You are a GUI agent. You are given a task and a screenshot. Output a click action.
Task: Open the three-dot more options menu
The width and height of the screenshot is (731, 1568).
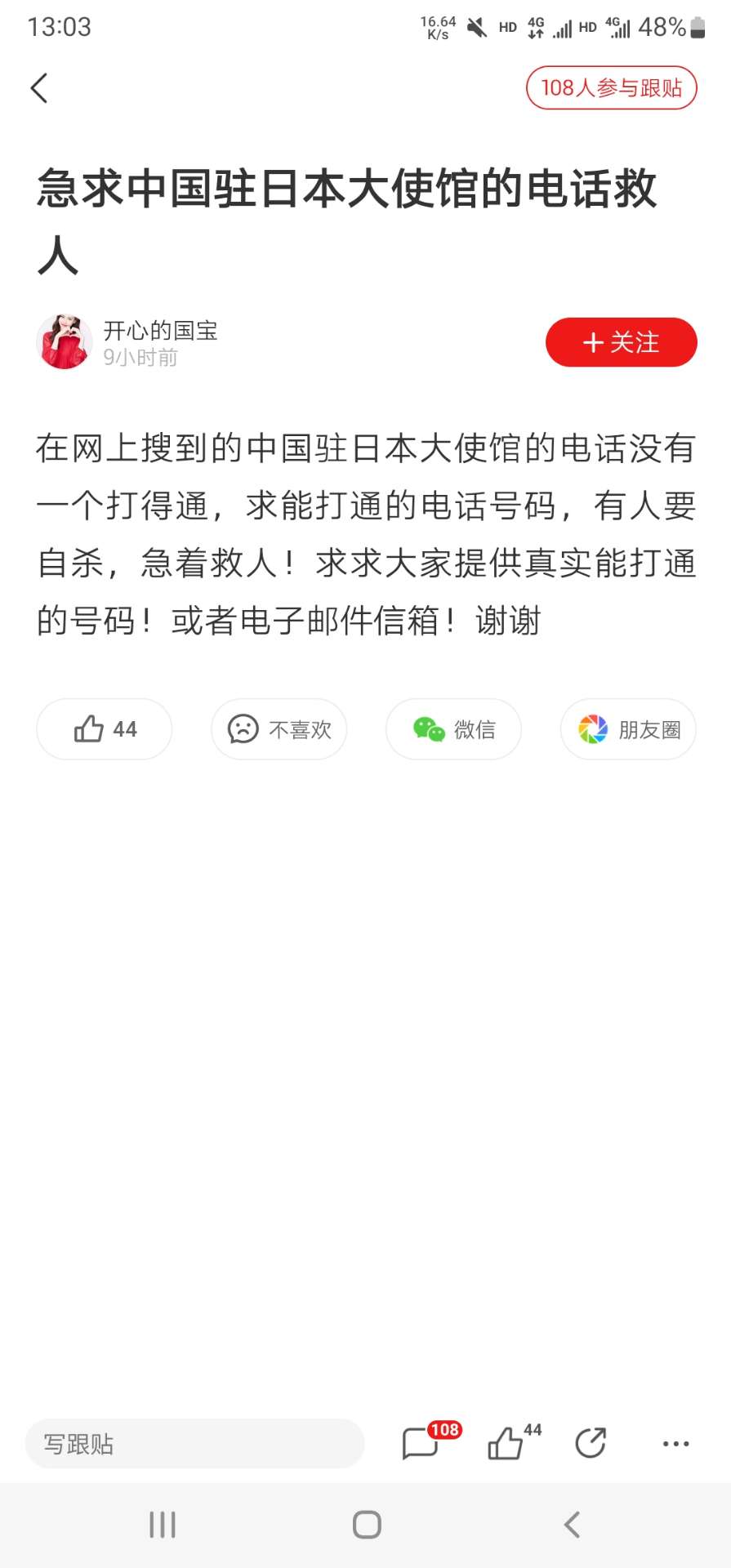[x=675, y=1444]
